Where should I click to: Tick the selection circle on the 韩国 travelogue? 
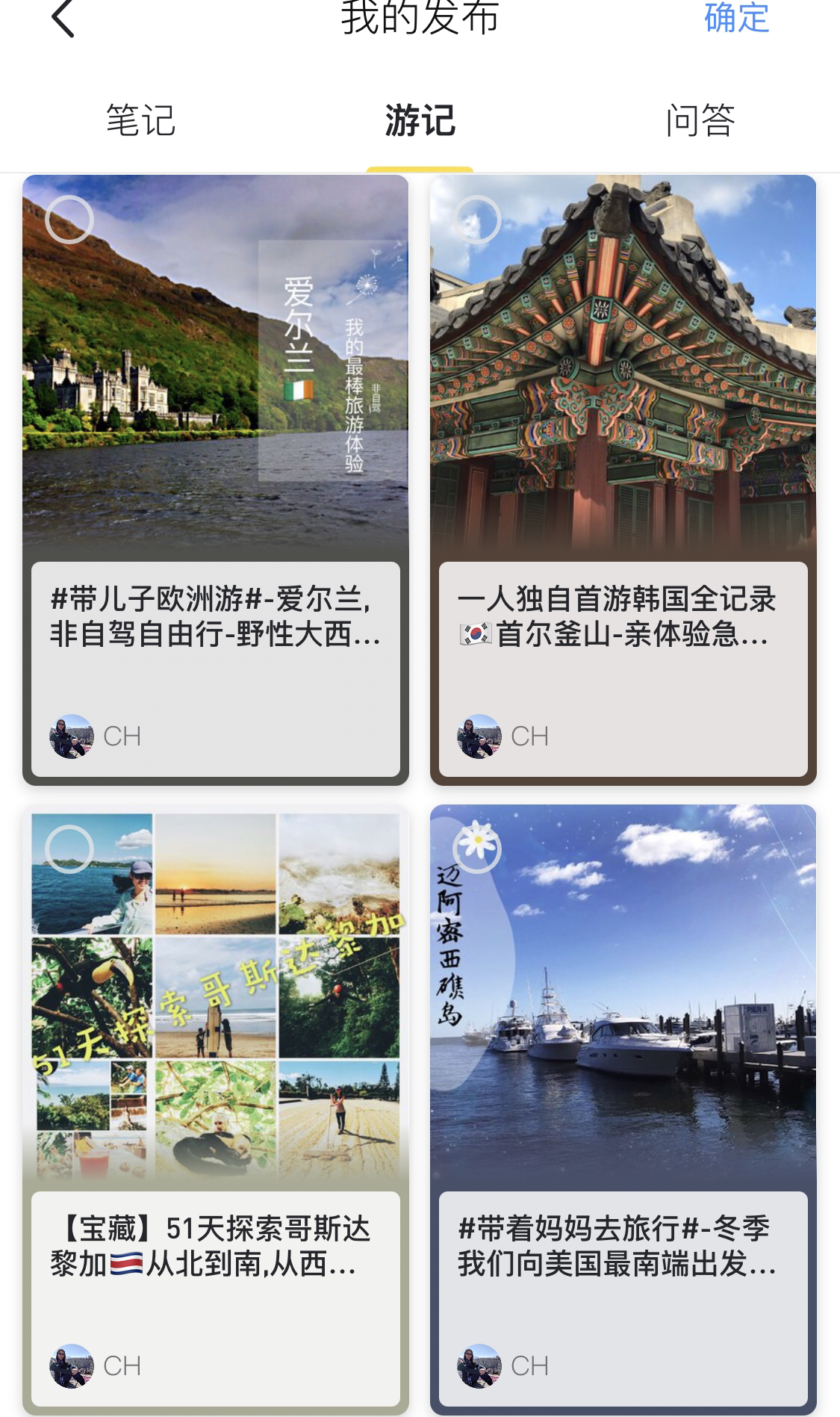(477, 220)
